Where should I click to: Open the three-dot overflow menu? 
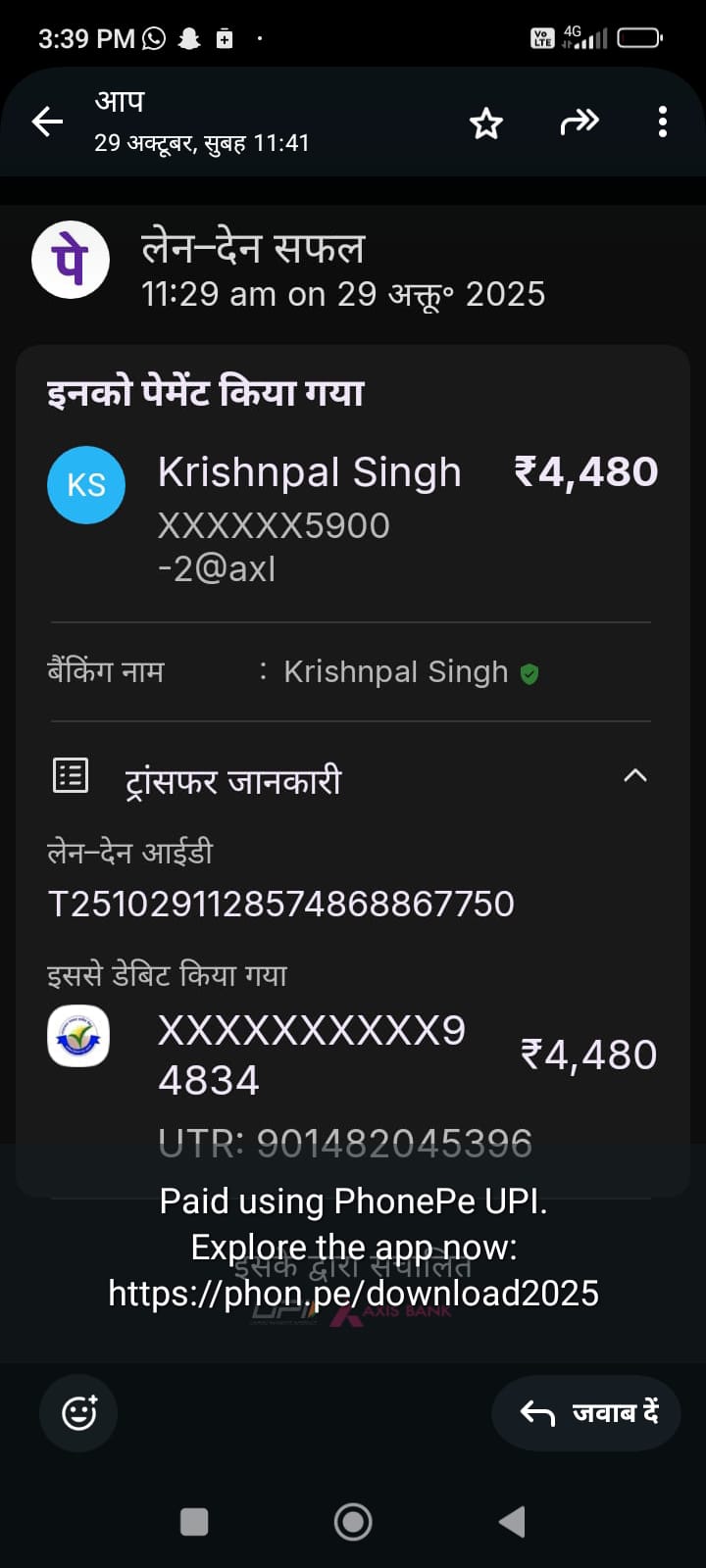tap(663, 122)
